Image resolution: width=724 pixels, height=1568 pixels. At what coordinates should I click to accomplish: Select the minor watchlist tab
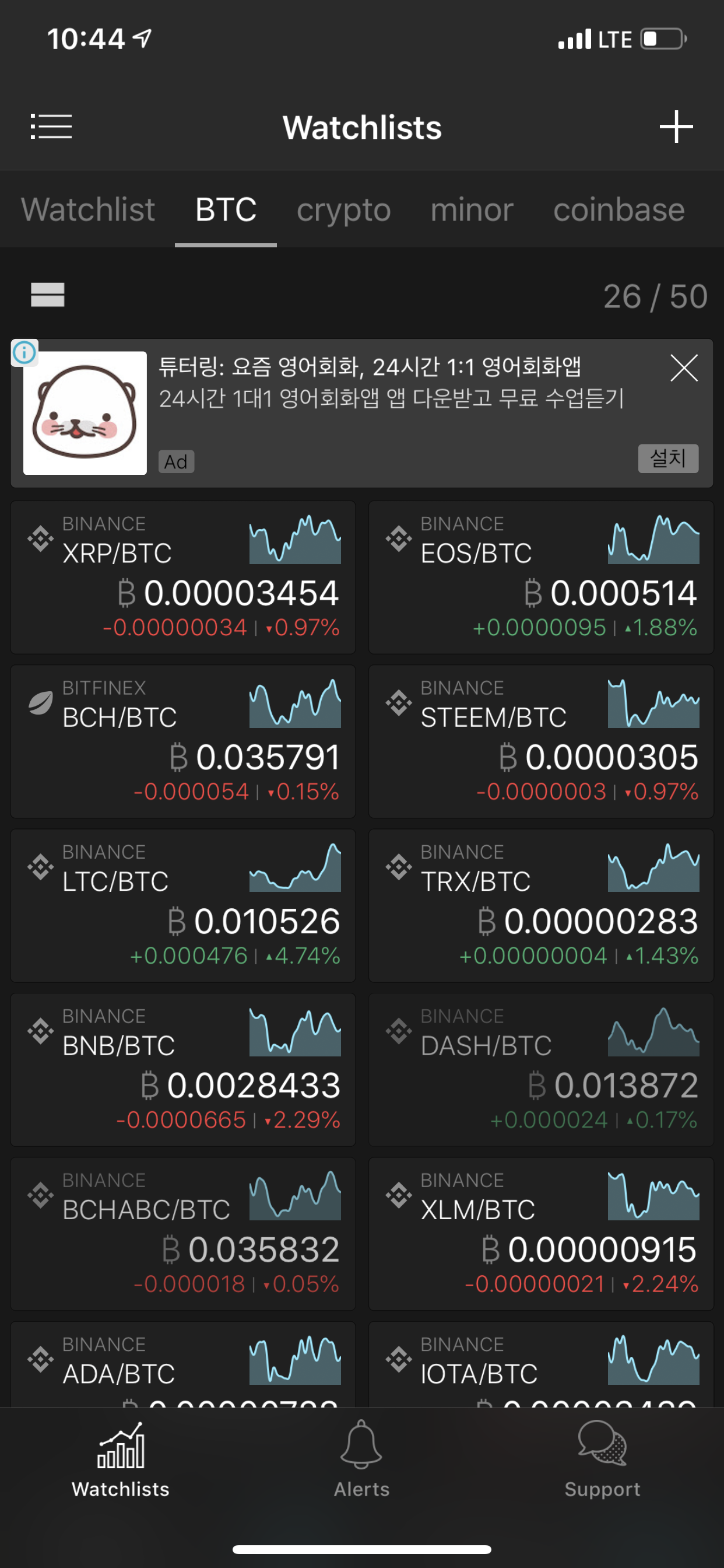[x=472, y=210]
